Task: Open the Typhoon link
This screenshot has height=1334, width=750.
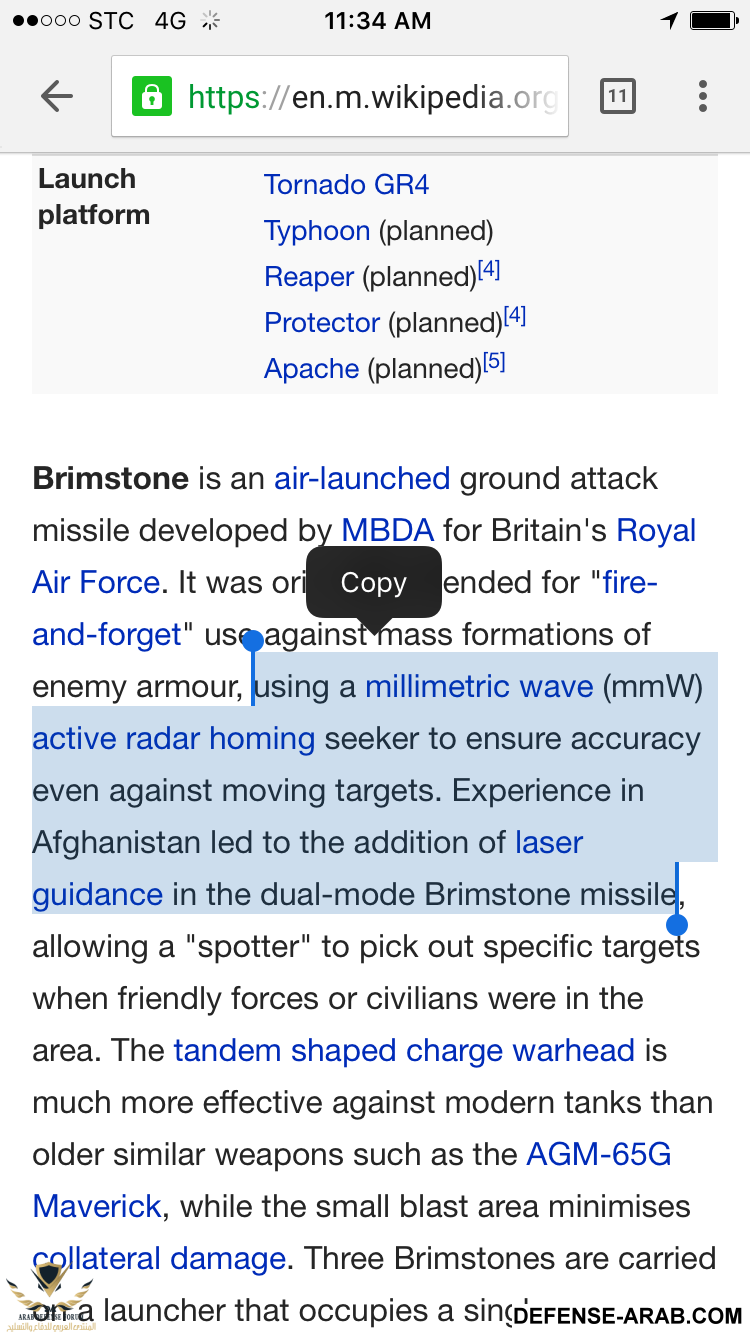Action: pos(317,231)
